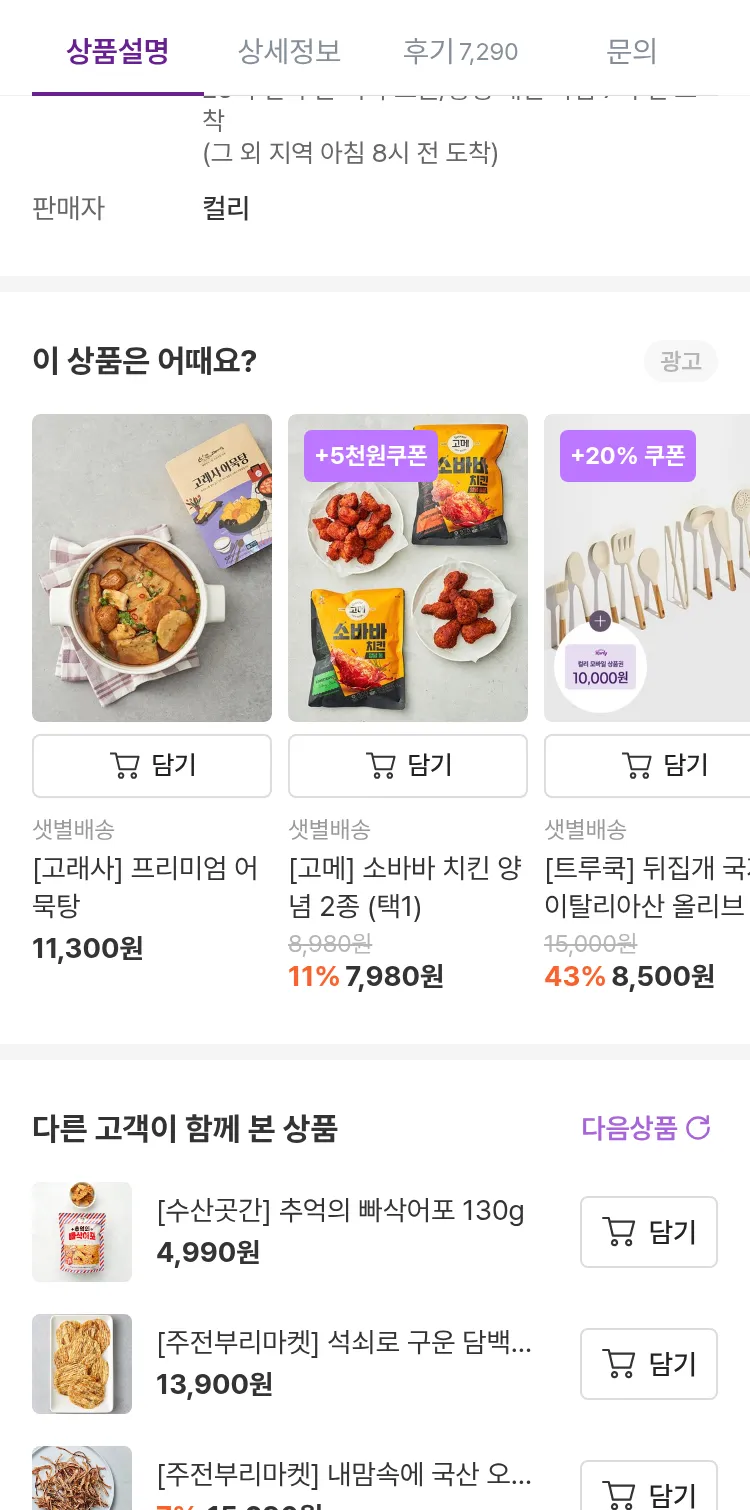Open the 고래사 프리미엄 어묵탕 product image
This screenshot has width=750, height=1510.
[x=152, y=568]
